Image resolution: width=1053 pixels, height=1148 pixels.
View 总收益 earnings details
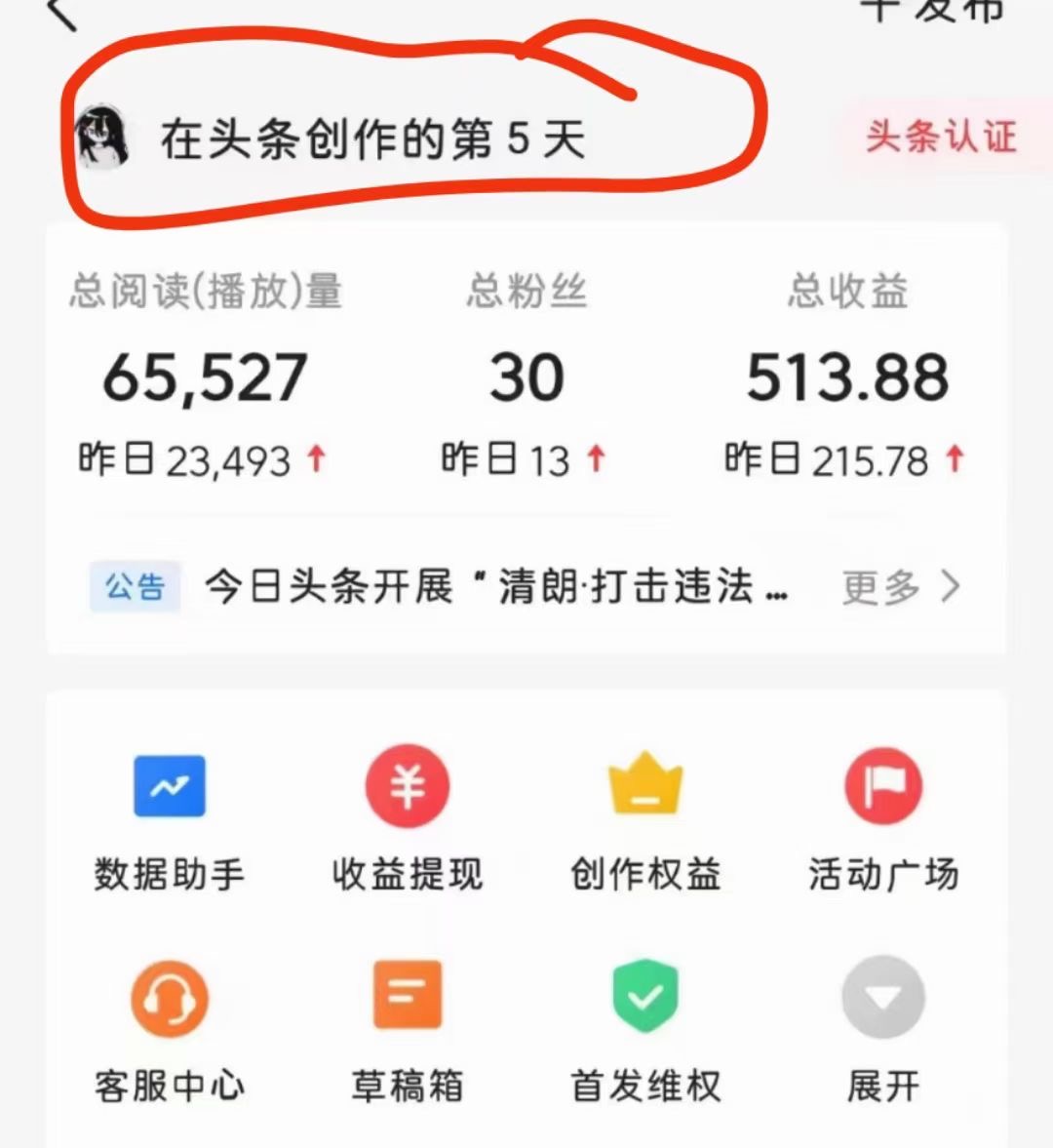(x=847, y=377)
